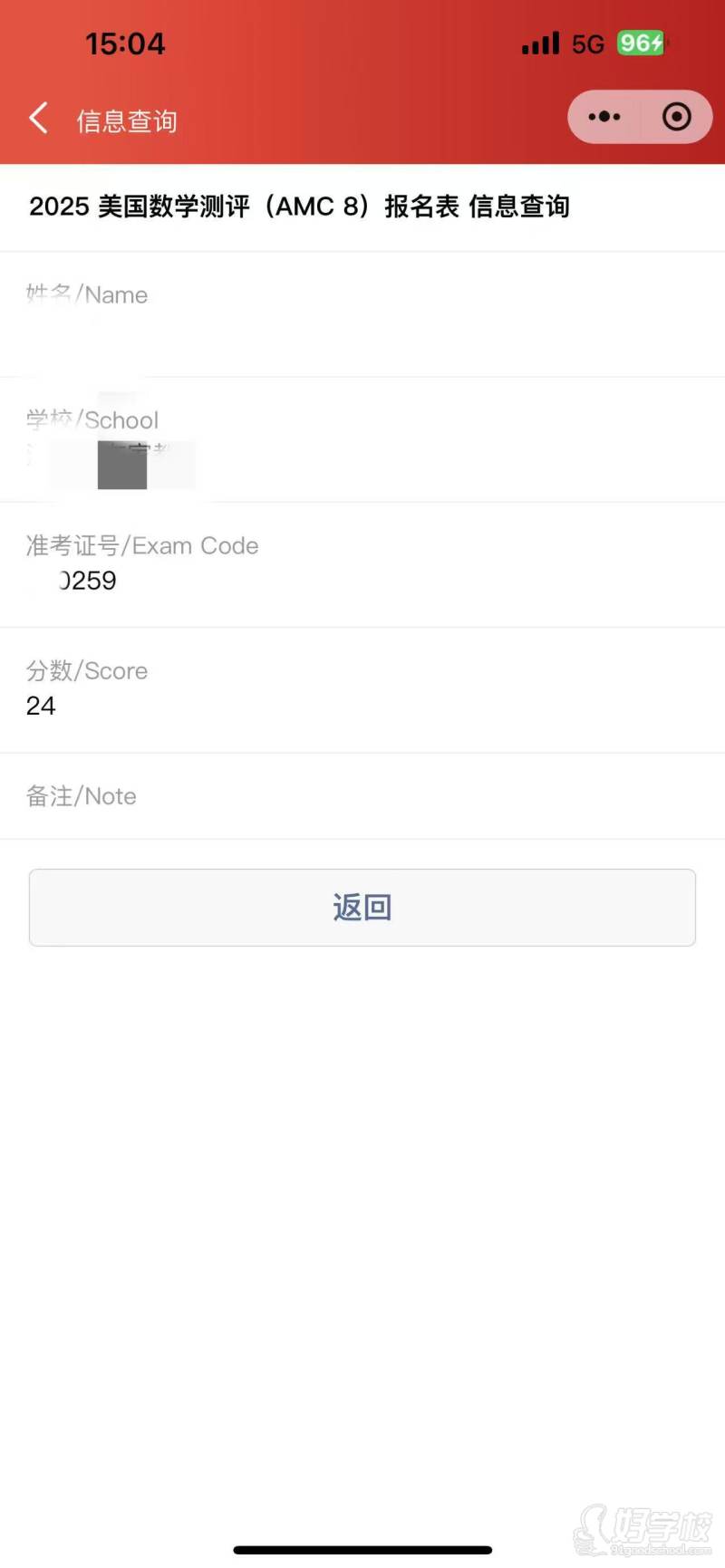Click the circular close capsule icon
Screen dimensions: 725x1568
pyautogui.click(x=676, y=117)
